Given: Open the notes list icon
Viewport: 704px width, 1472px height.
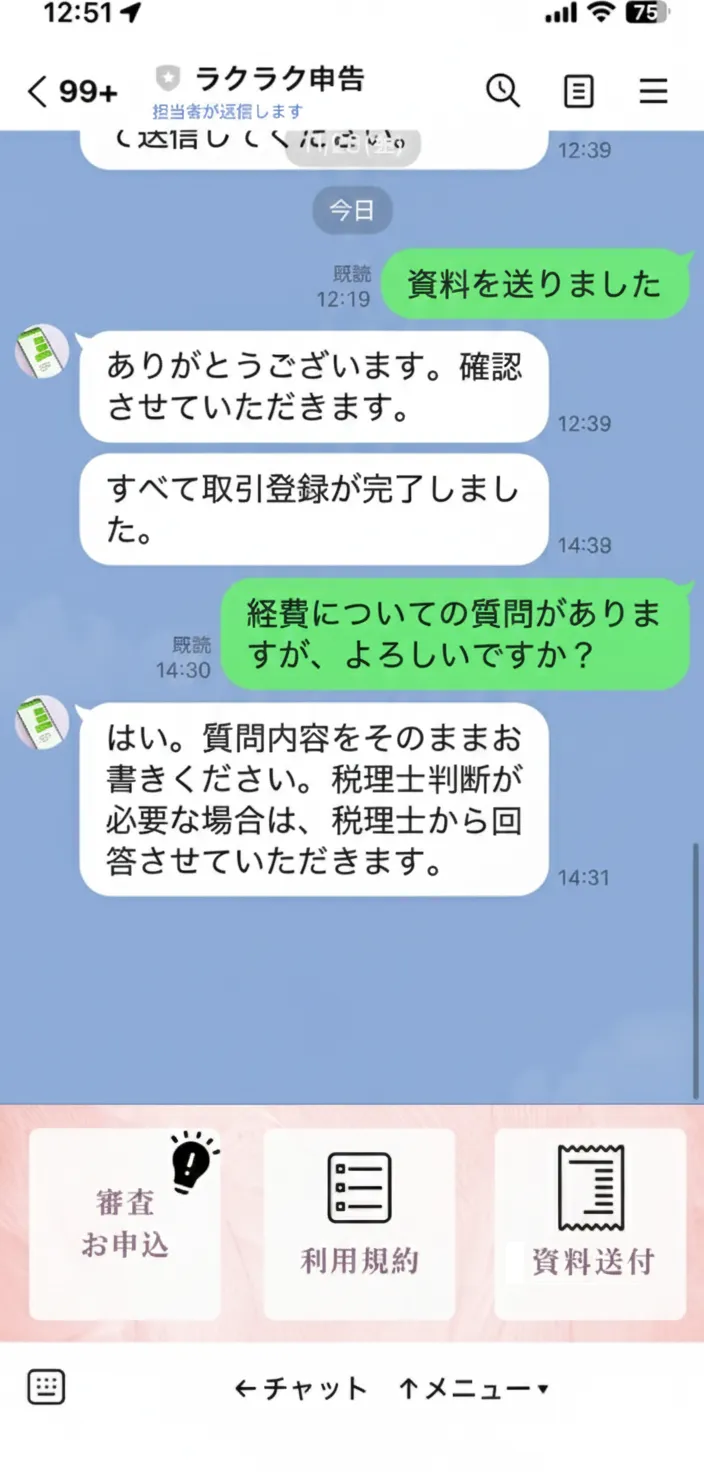Looking at the screenshot, I should (x=579, y=91).
